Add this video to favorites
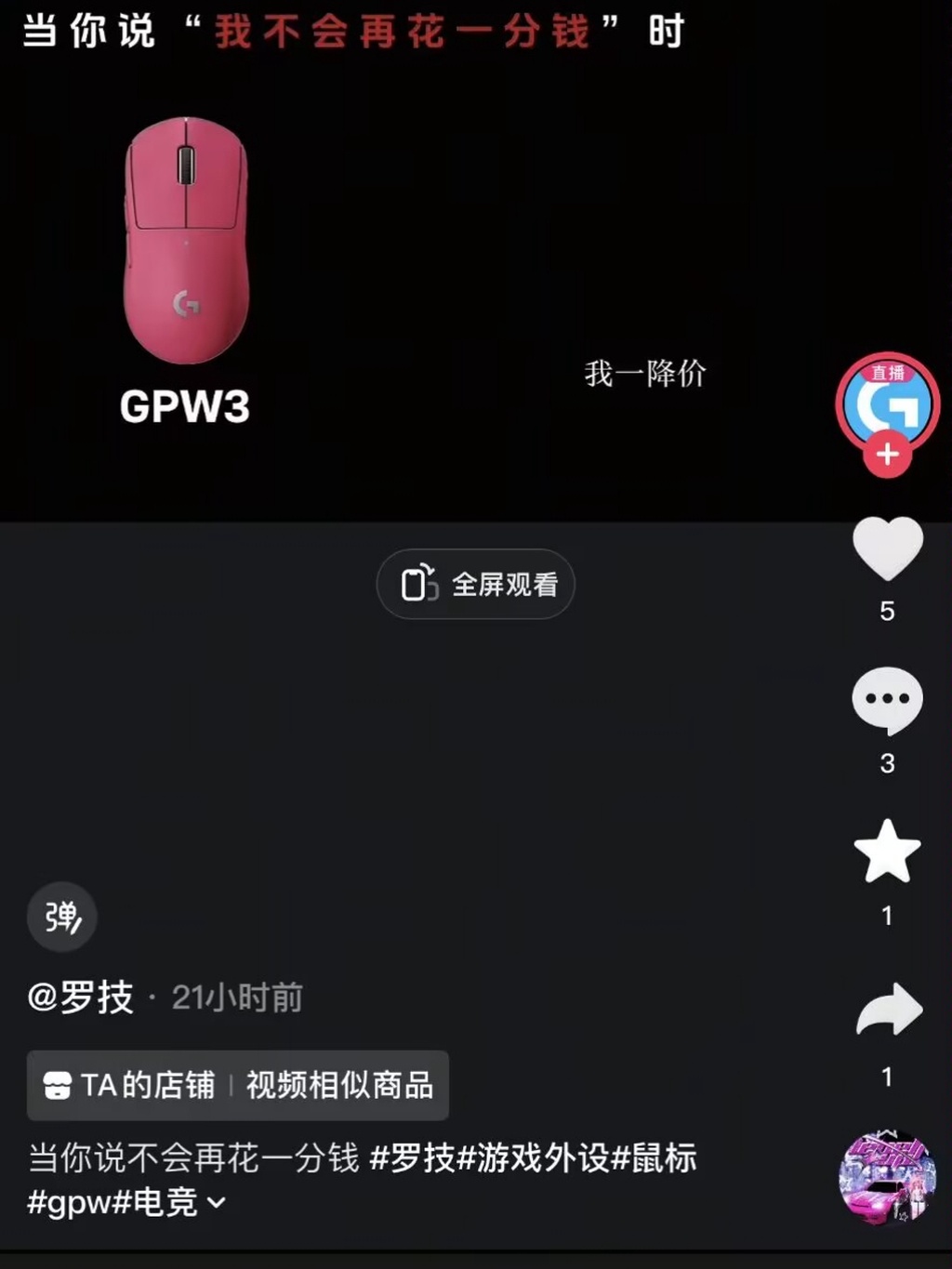Image resolution: width=952 pixels, height=1269 pixels. point(887,852)
